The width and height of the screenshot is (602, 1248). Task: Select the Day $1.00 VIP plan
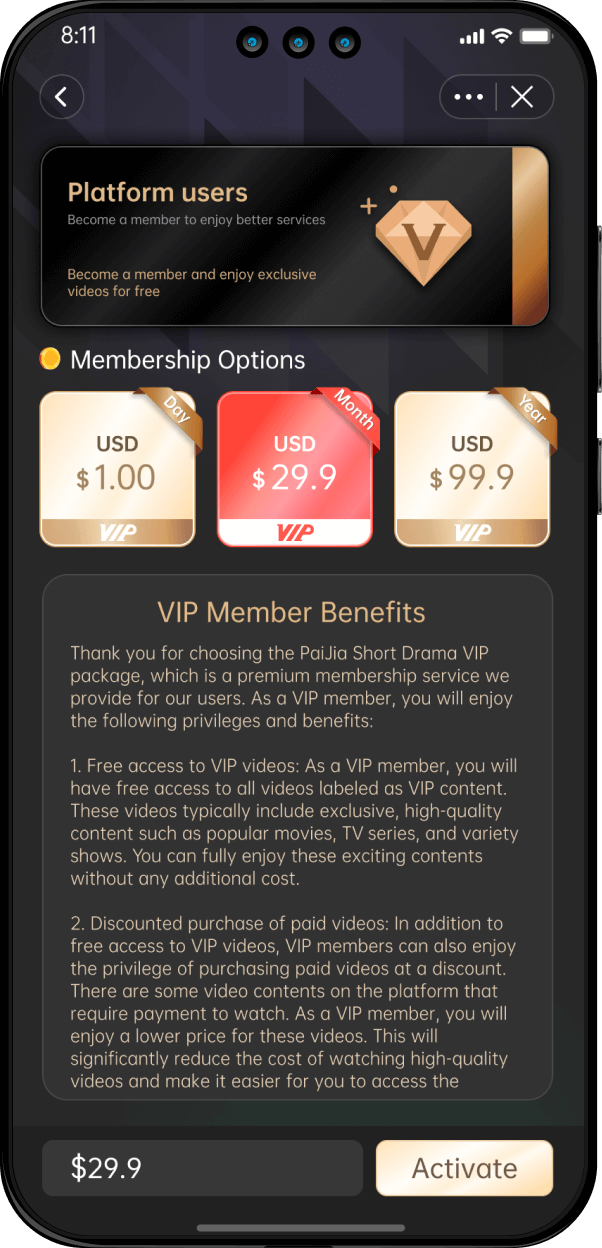coord(118,468)
